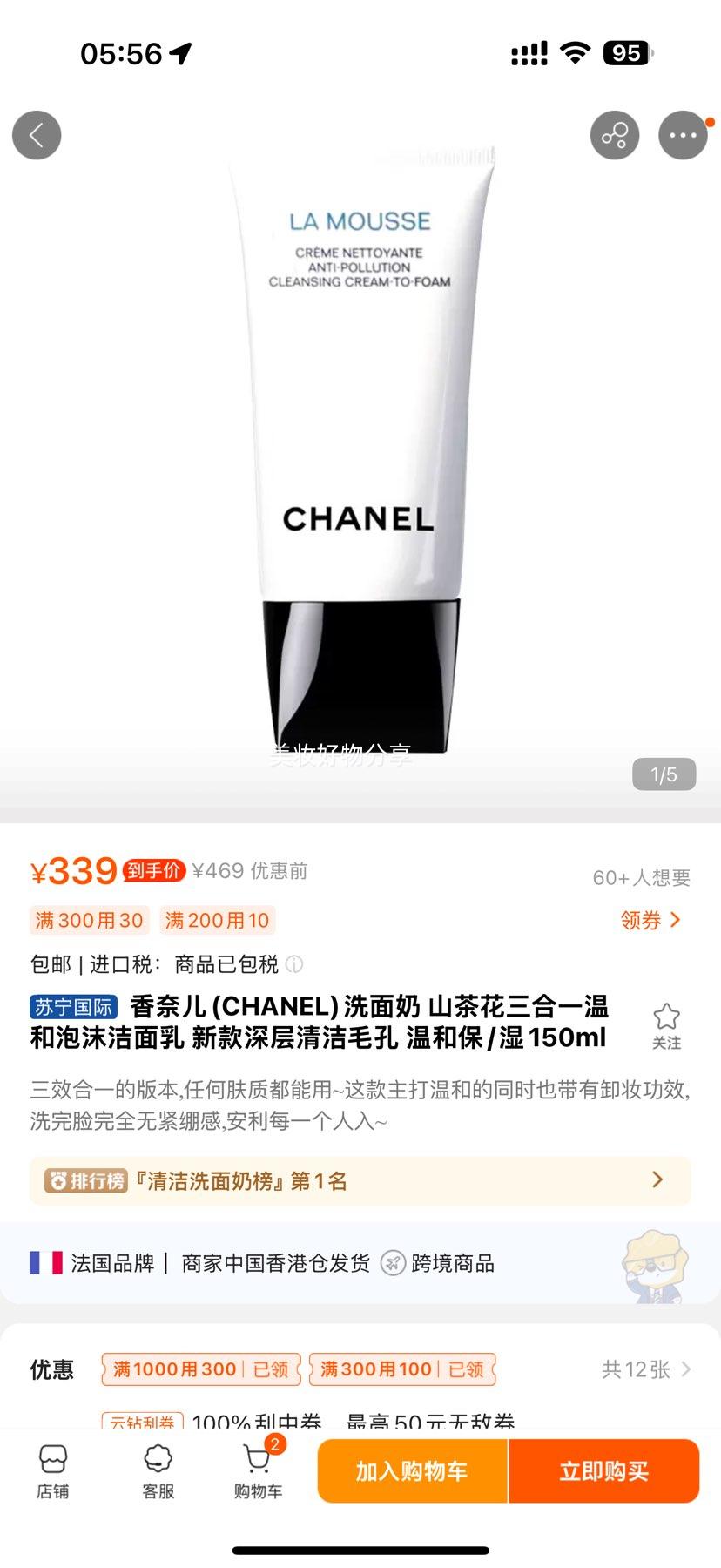Select the 满300用30 coupon tag

(88, 919)
